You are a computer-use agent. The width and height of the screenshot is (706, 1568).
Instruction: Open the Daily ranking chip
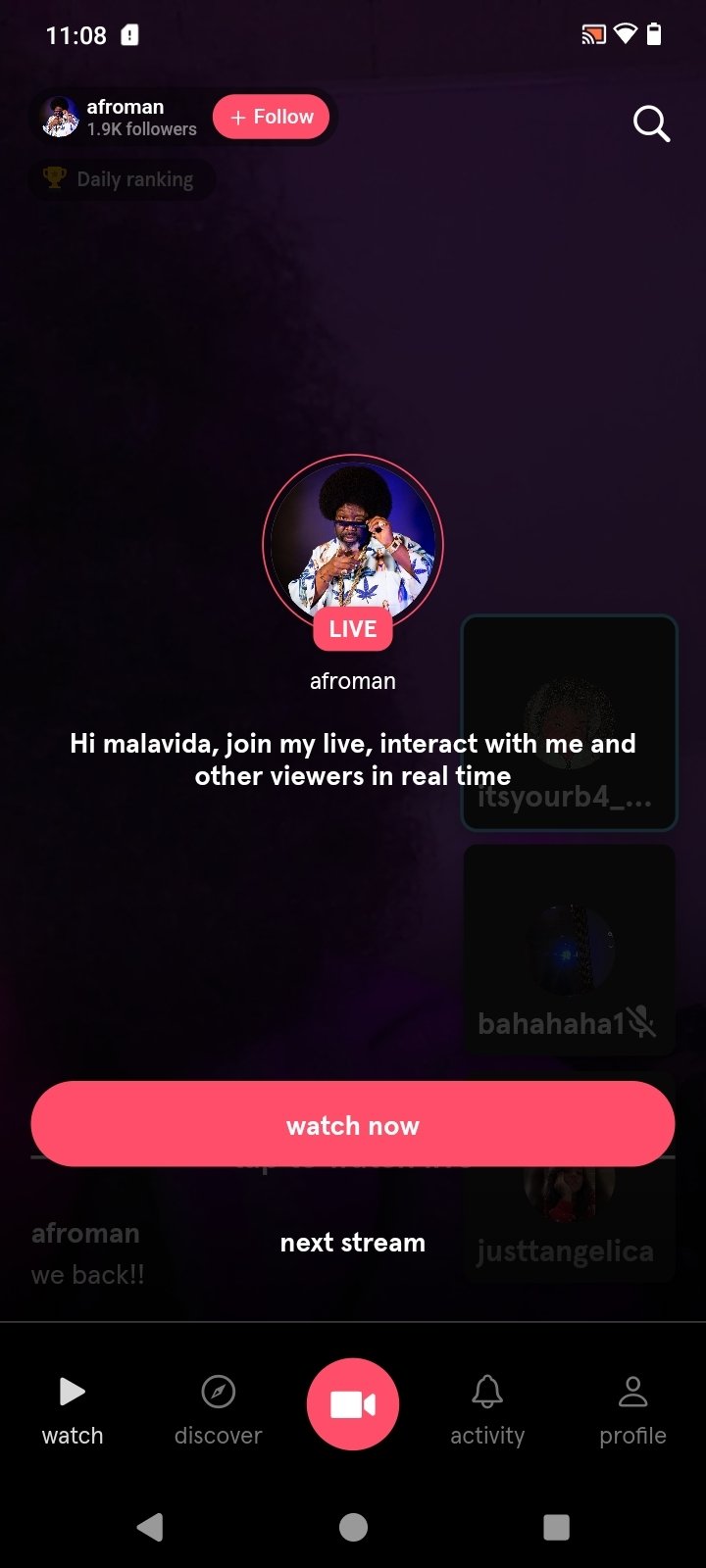coord(121,179)
